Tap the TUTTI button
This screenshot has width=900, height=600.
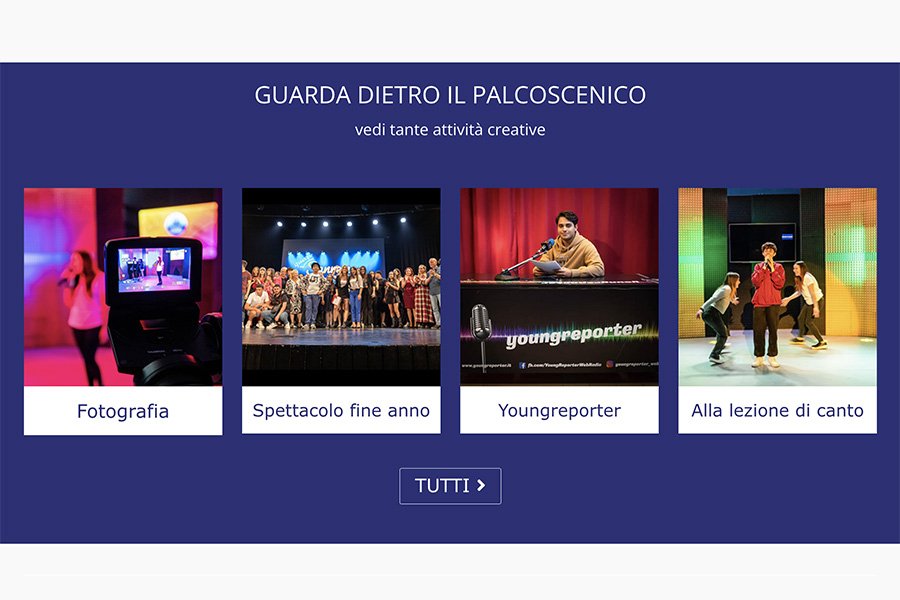point(450,486)
